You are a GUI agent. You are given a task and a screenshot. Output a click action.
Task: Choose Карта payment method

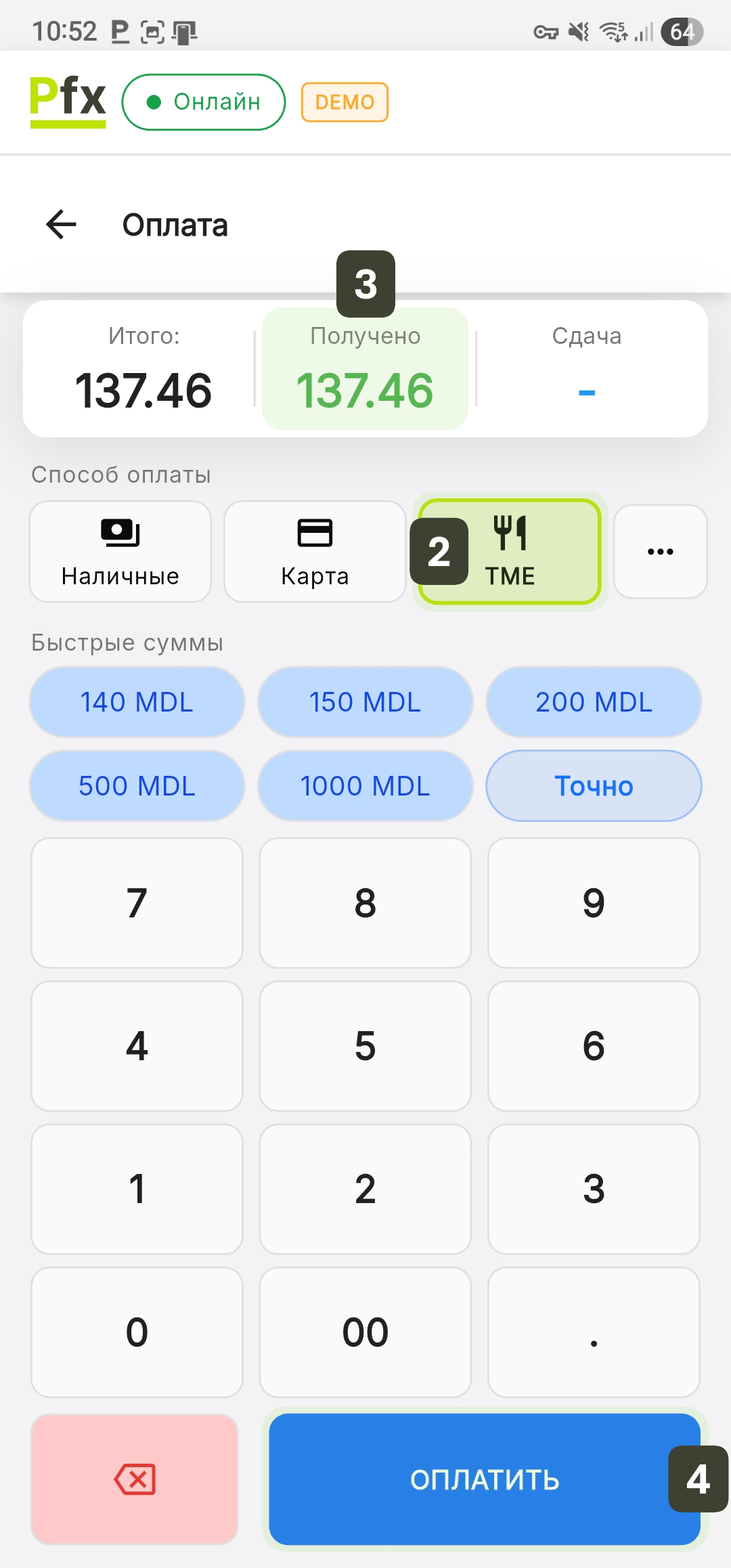point(315,552)
